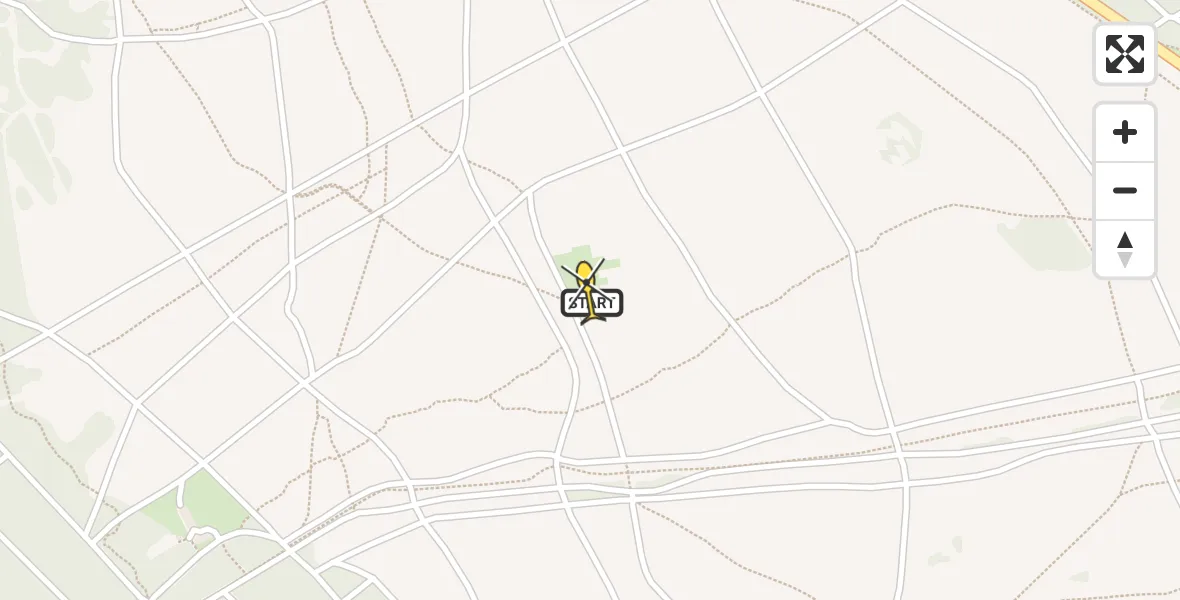Reset map bearing to north
Screen dimensions: 1180x600
(x=1125, y=249)
